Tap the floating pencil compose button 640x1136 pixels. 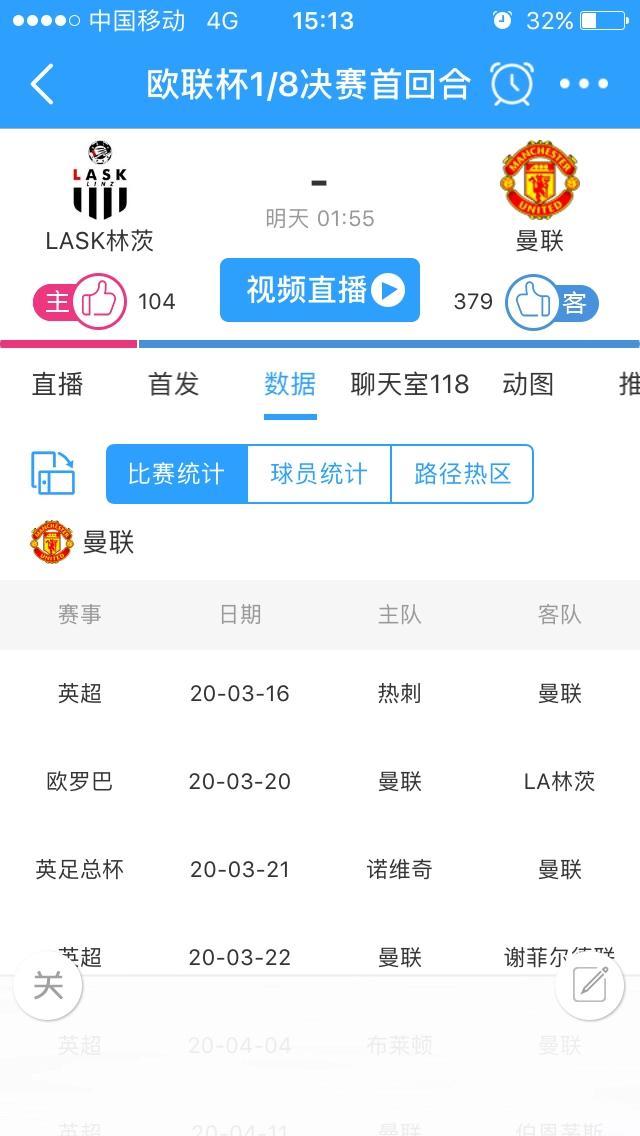coord(590,986)
